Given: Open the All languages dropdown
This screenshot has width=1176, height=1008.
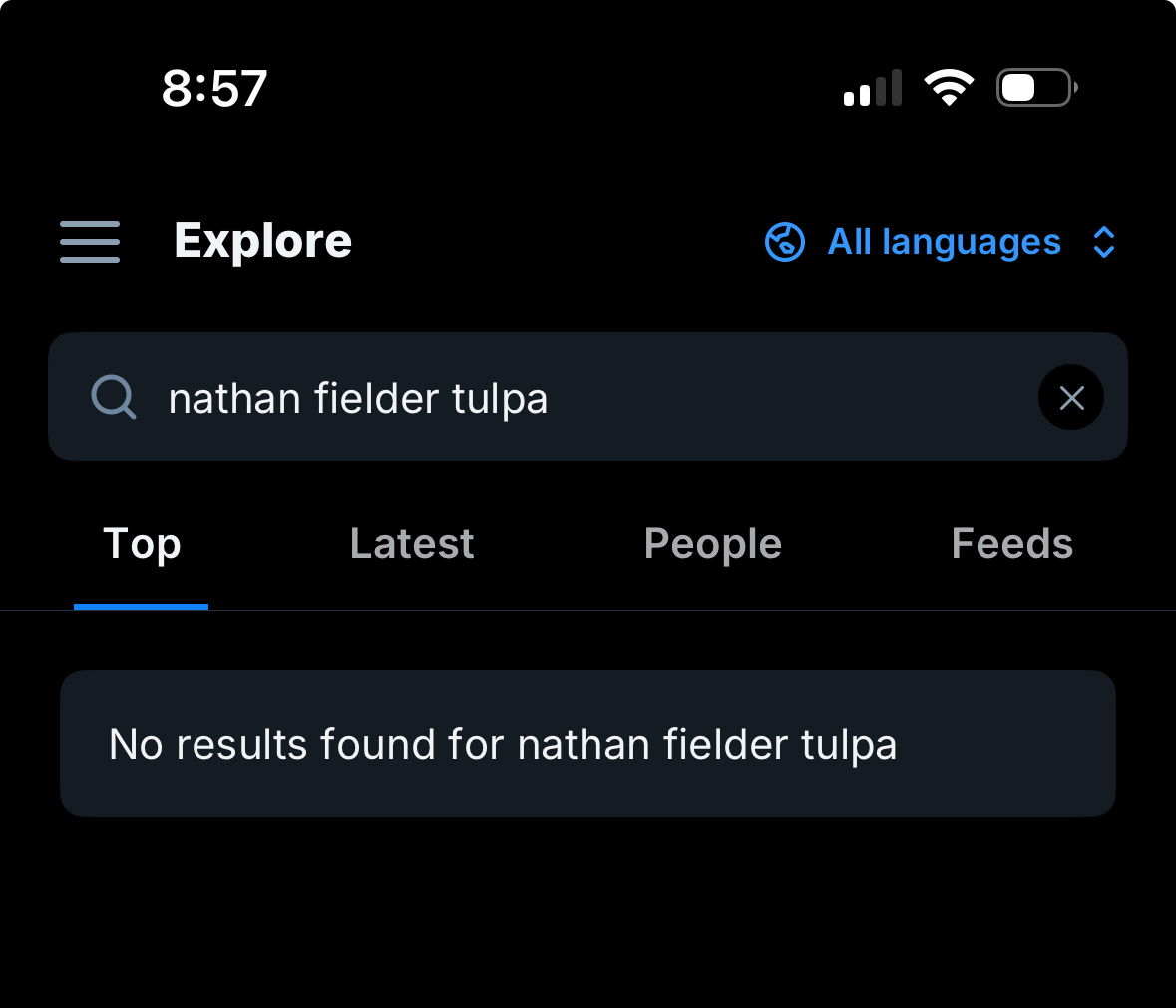Looking at the screenshot, I should pyautogui.click(x=942, y=242).
